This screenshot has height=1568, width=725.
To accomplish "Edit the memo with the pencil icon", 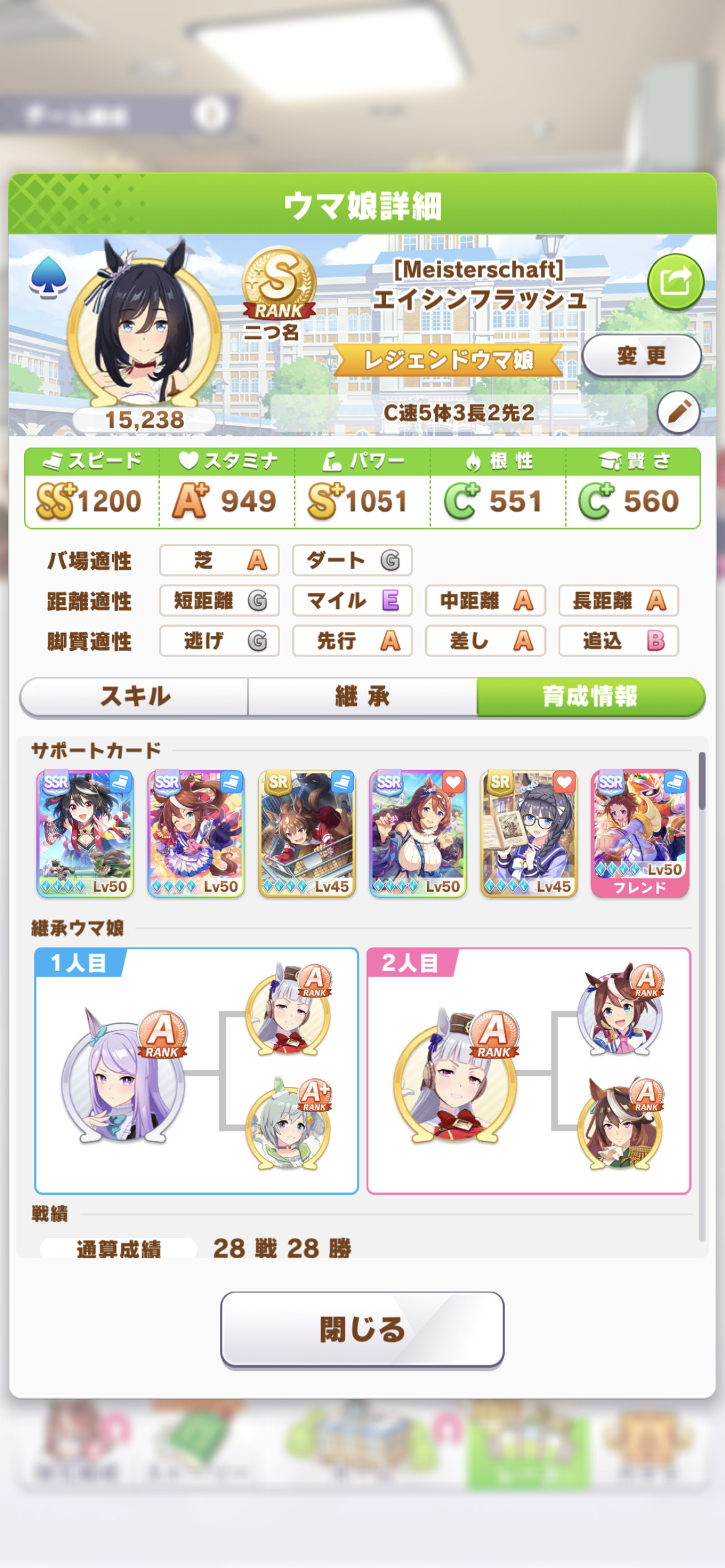I will (x=679, y=411).
